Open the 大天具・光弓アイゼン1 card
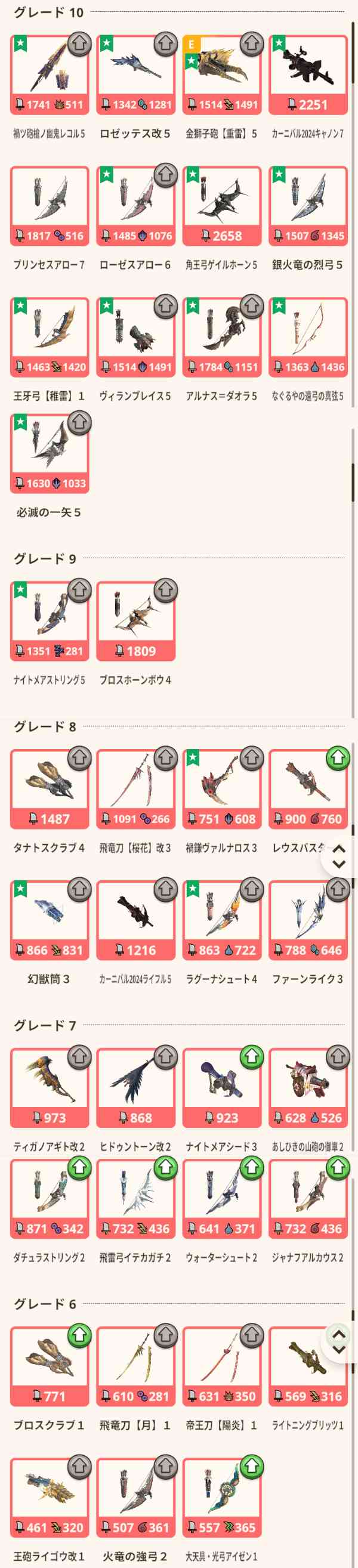The image size is (358, 1568). (221, 1498)
